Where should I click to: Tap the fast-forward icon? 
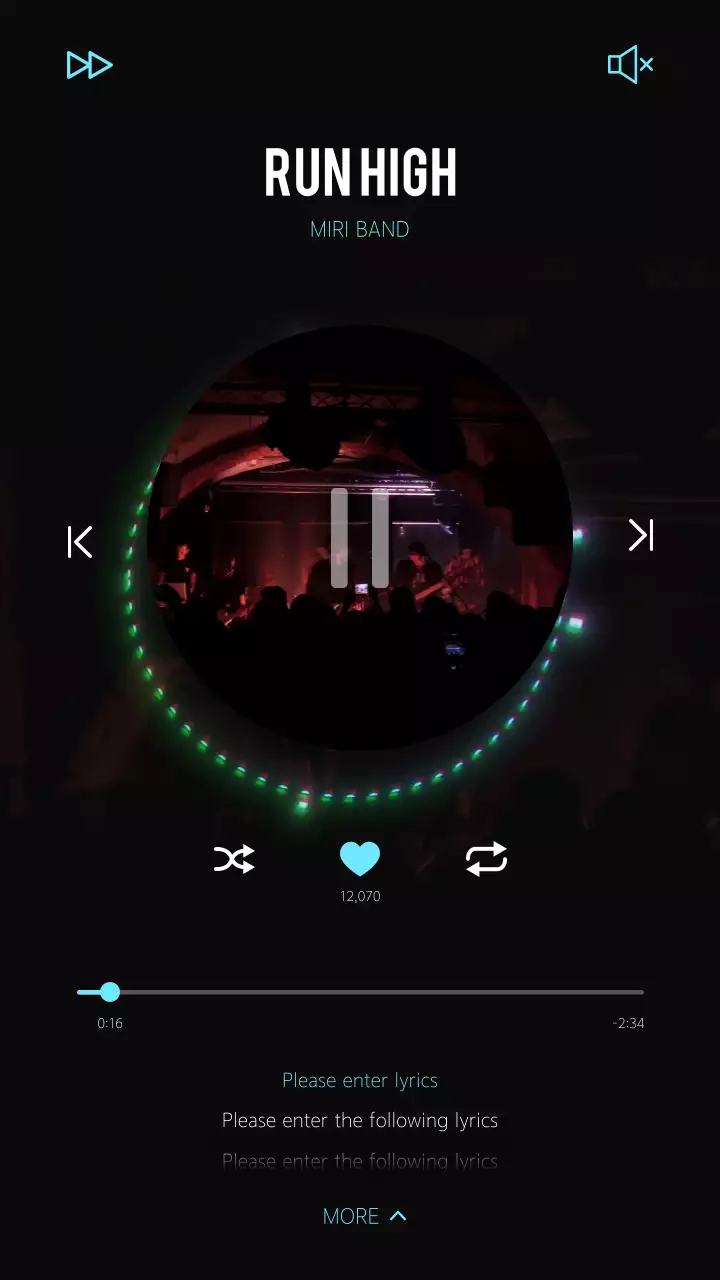[90, 65]
